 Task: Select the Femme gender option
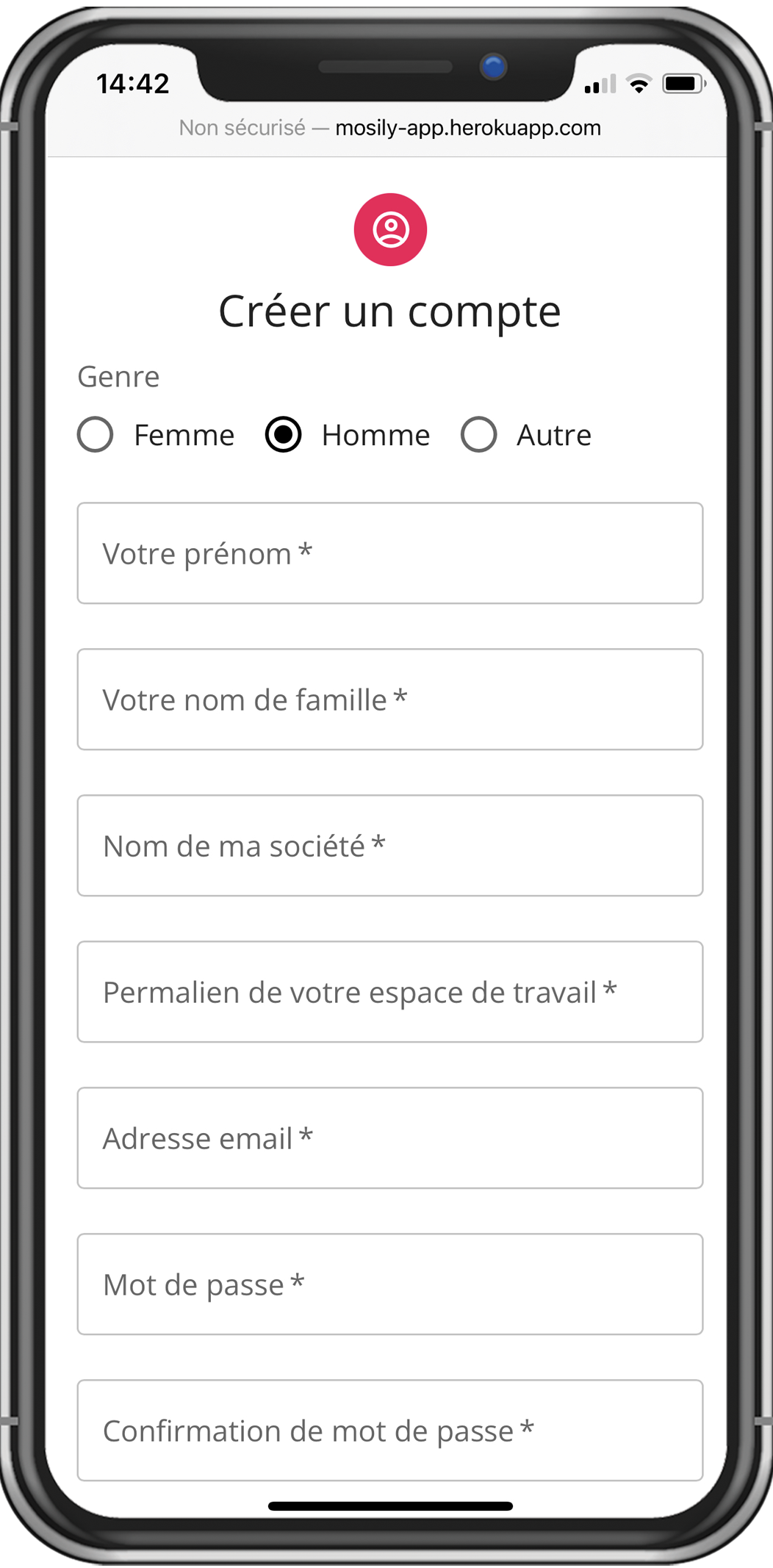[96, 434]
